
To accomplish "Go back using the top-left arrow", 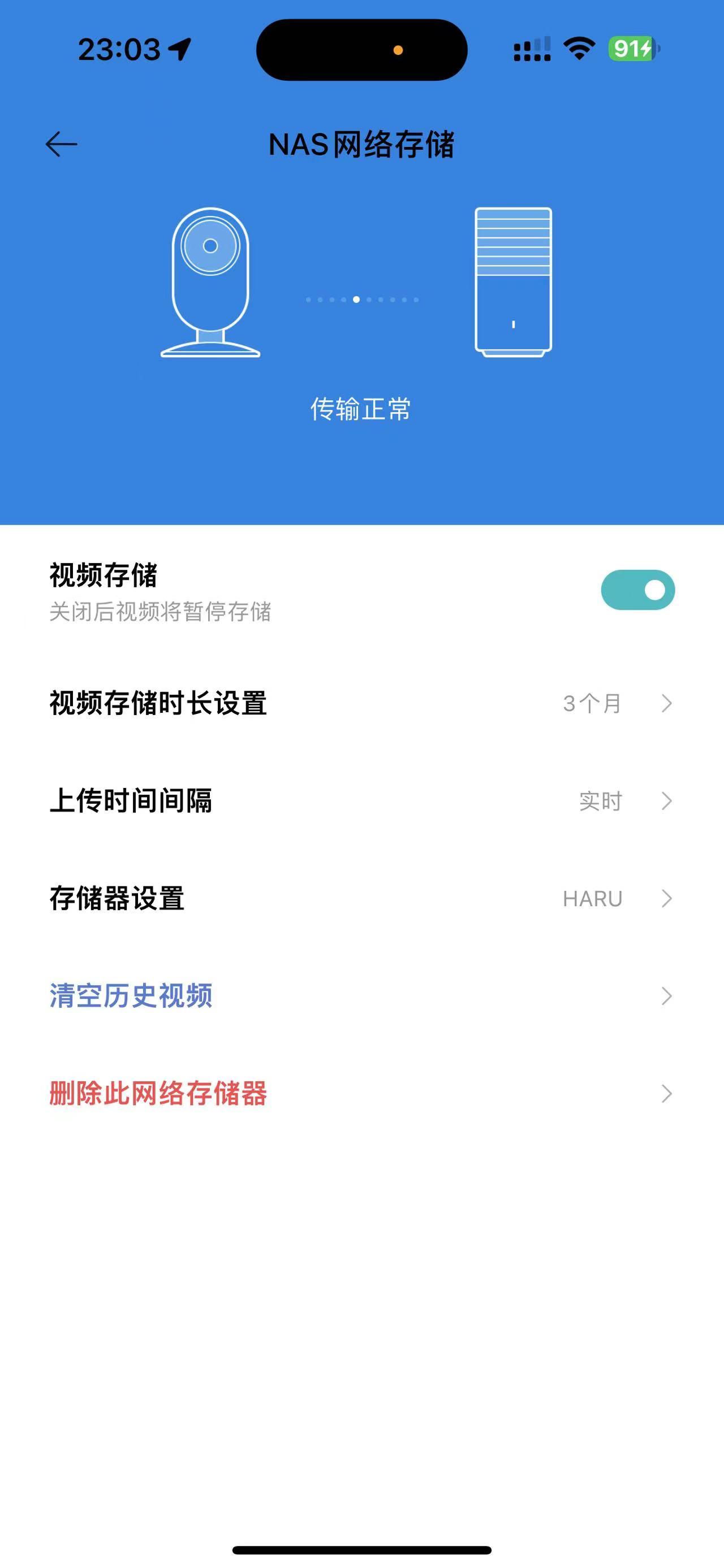I will [62, 145].
